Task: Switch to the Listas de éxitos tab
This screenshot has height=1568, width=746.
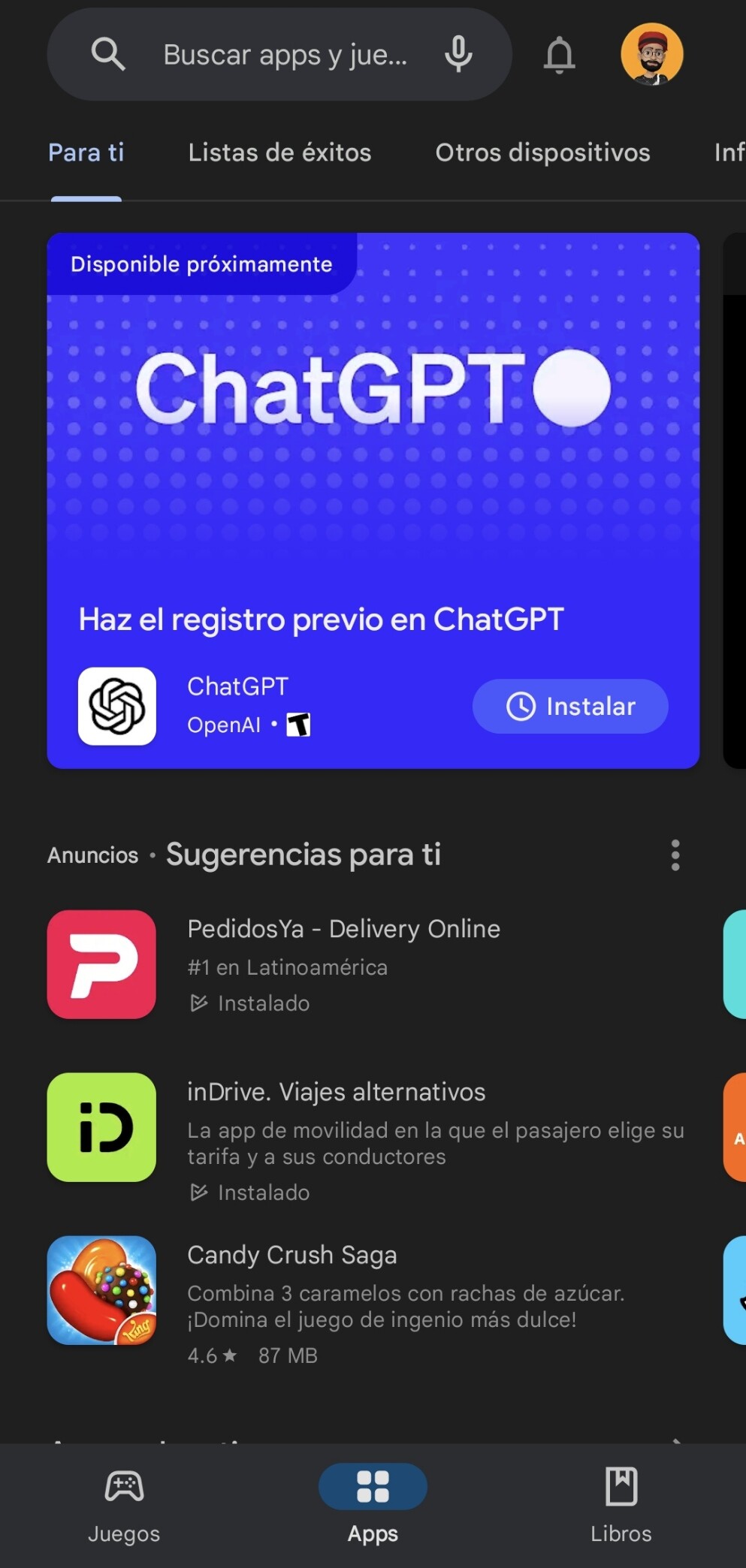Action: 279,152
